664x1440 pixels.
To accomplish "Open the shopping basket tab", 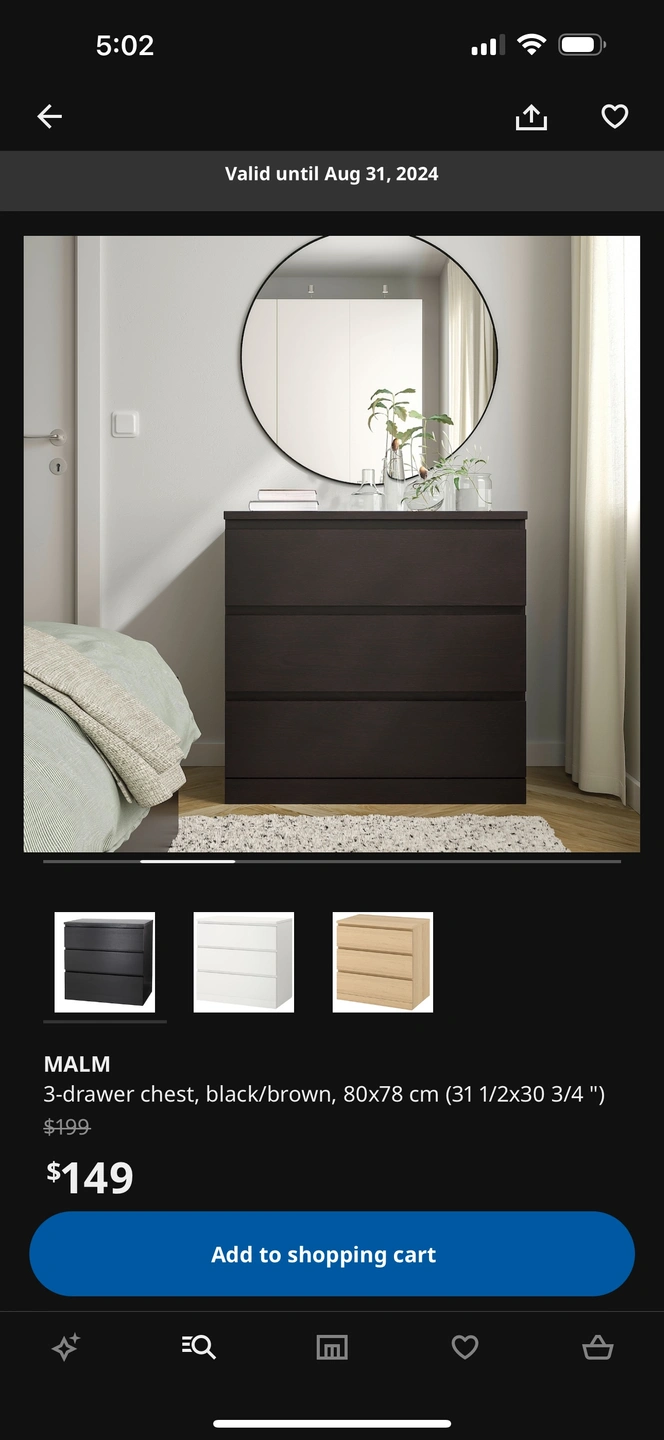I will click(x=597, y=1347).
